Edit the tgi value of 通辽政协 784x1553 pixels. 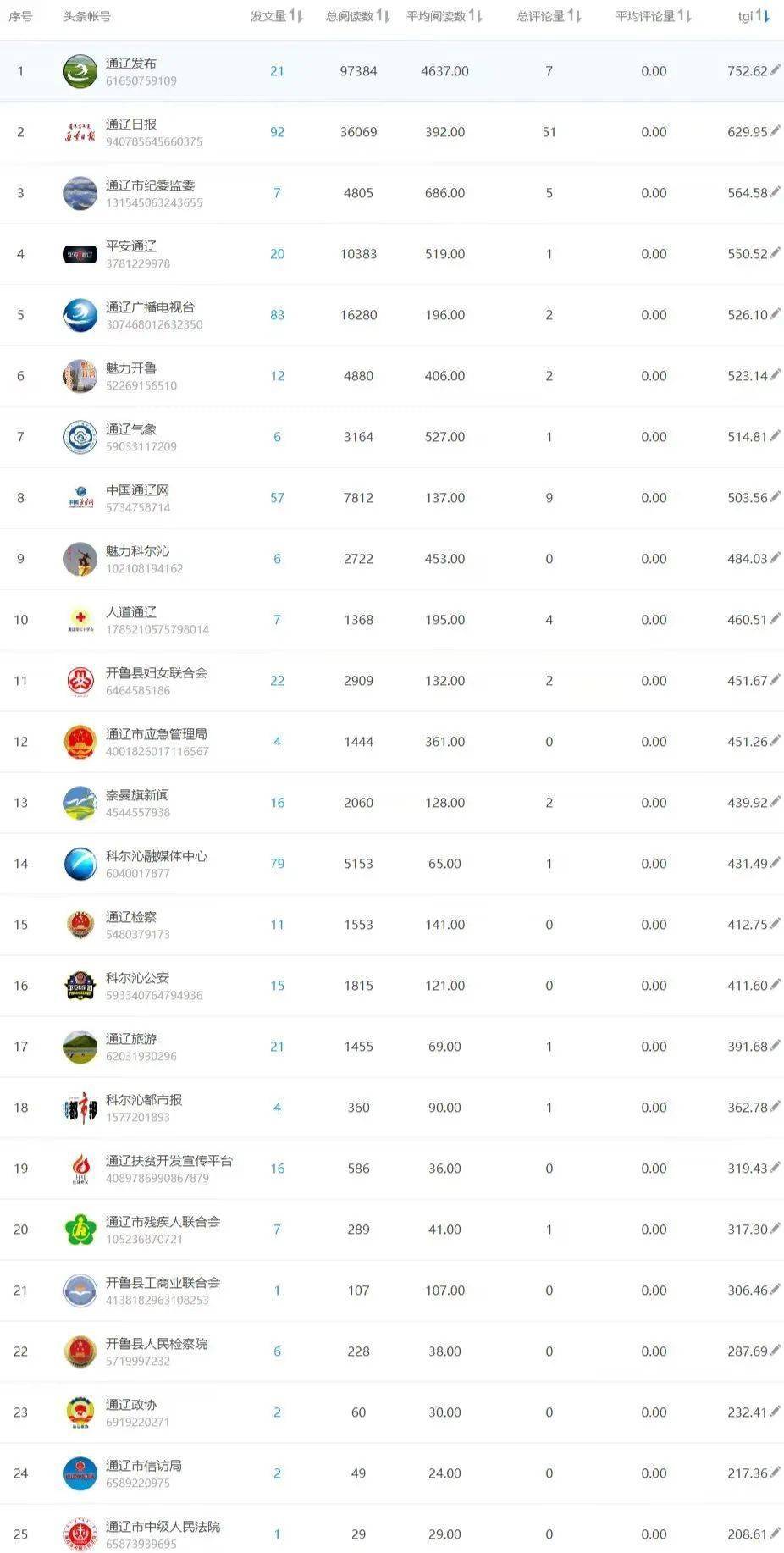tap(775, 1412)
